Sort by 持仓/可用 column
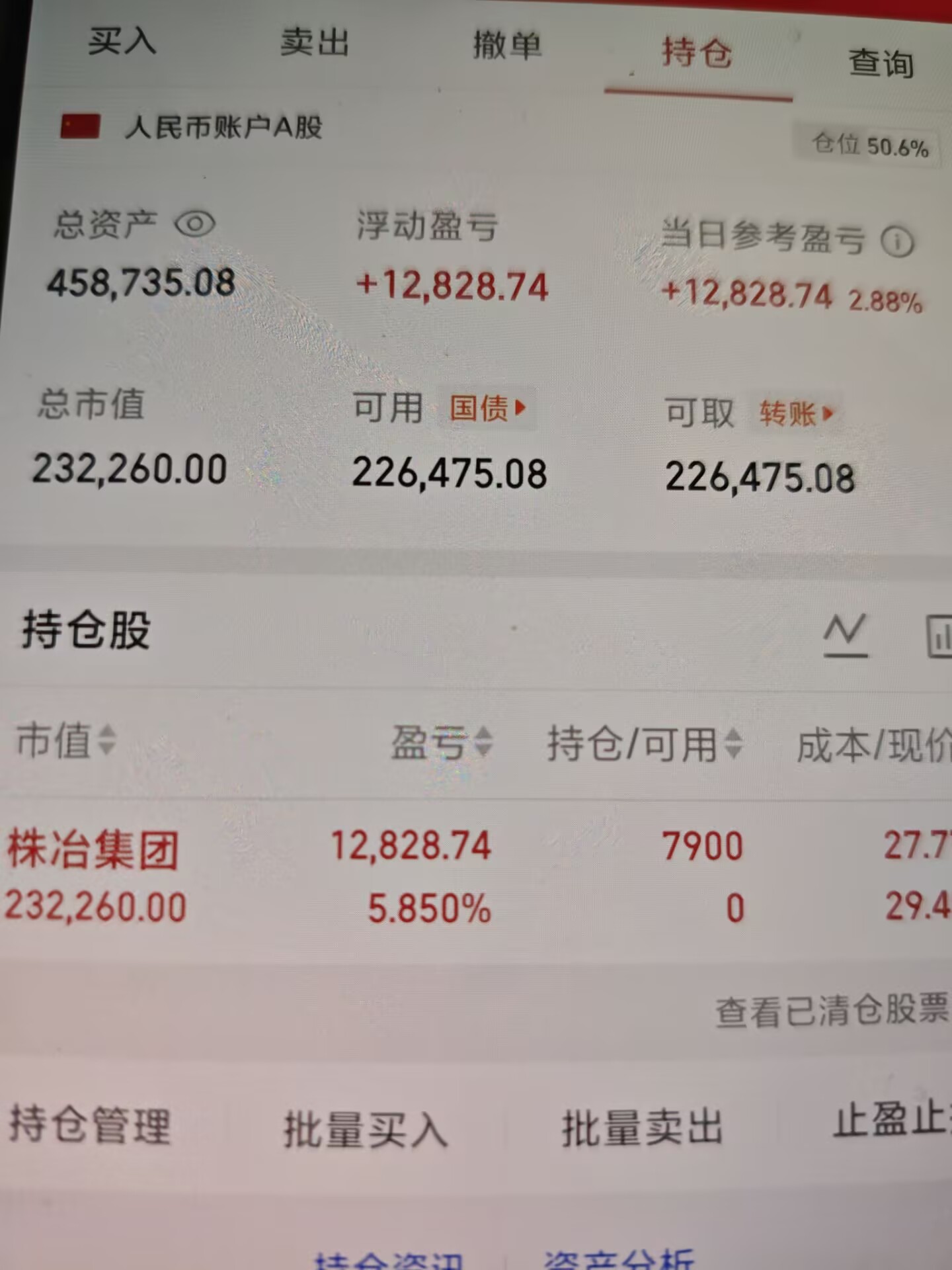The image size is (952, 1270). click(x=645, y=743)
